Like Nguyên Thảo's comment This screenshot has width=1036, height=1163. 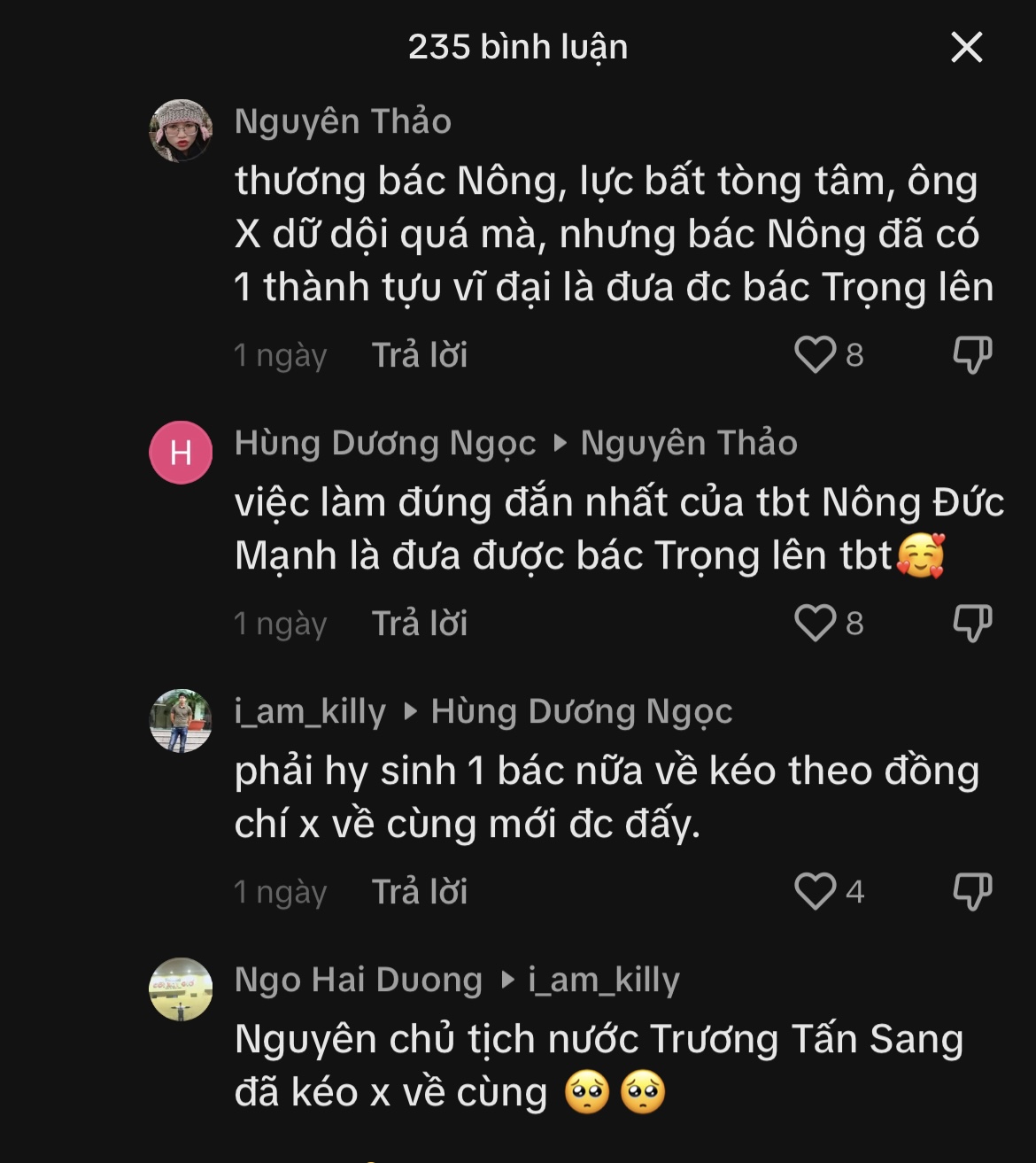point(815,355)
